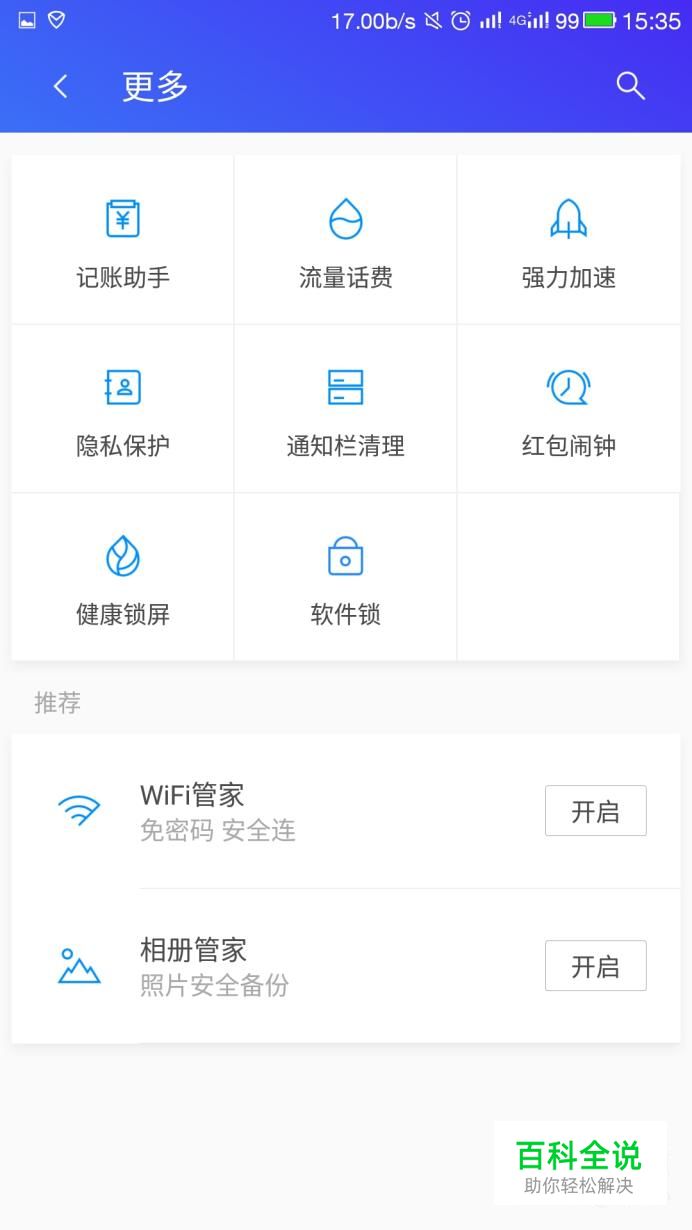Go back from the 更多 page
This screenshot has height=1230, width=692.
pos(61,87)
